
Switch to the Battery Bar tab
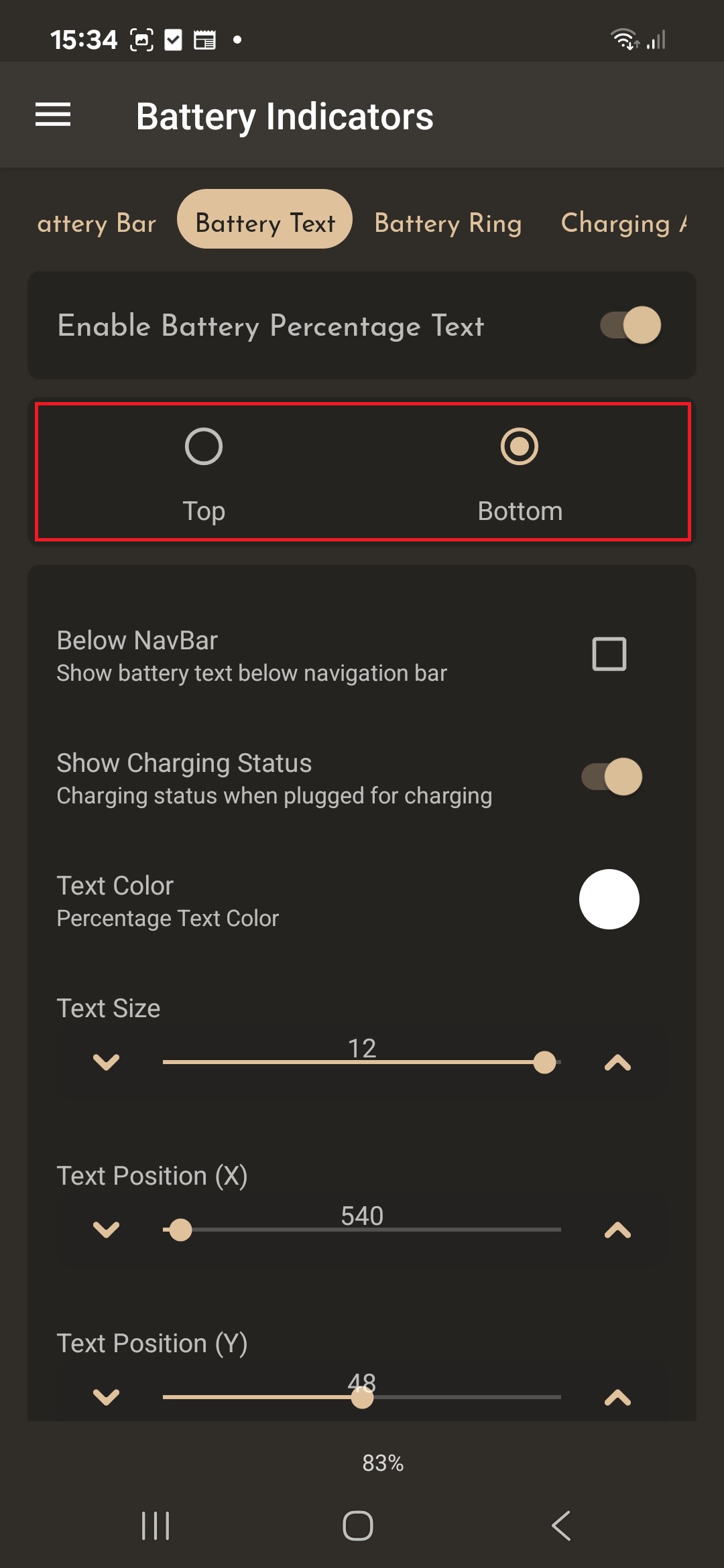click(x=97, y=222)
